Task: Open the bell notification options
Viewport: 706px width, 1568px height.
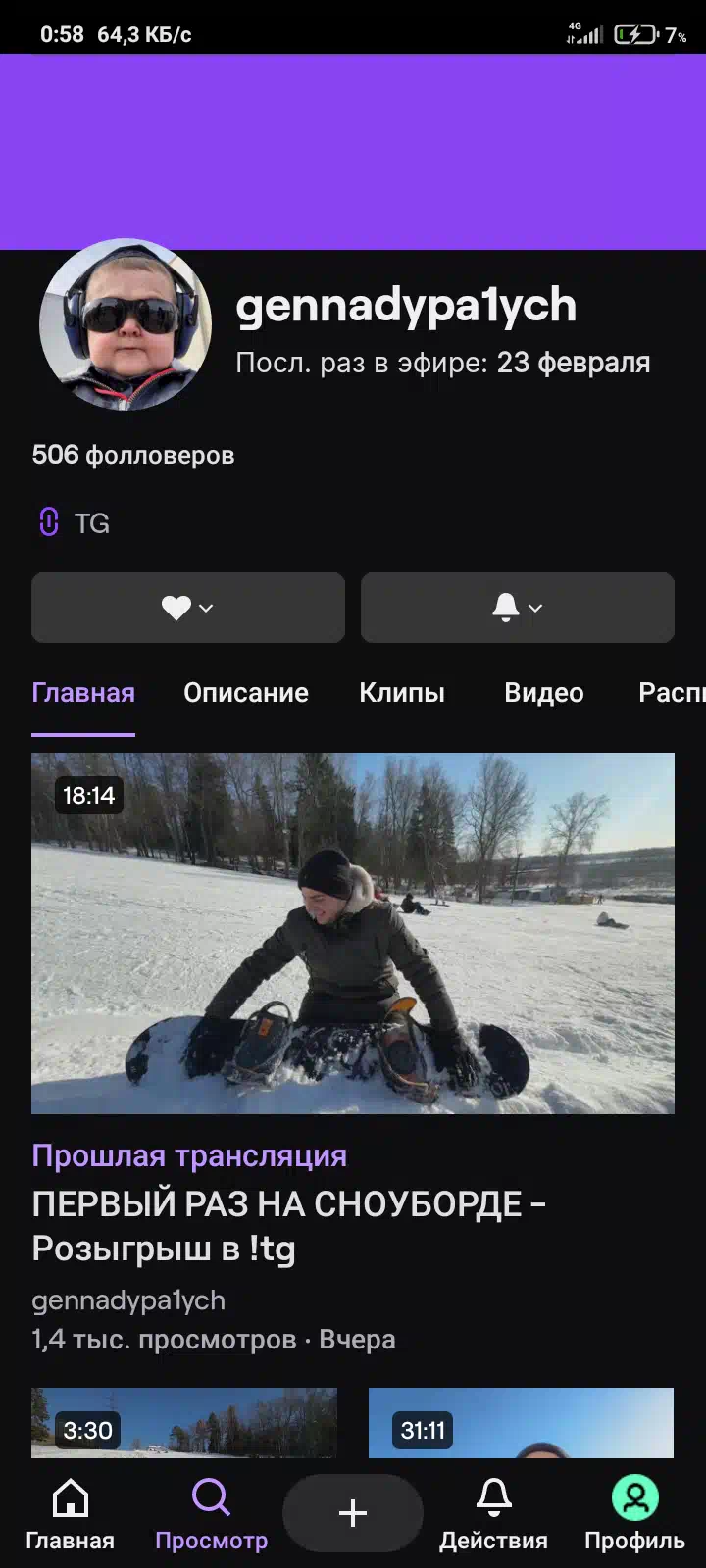Action: point(518,608)
